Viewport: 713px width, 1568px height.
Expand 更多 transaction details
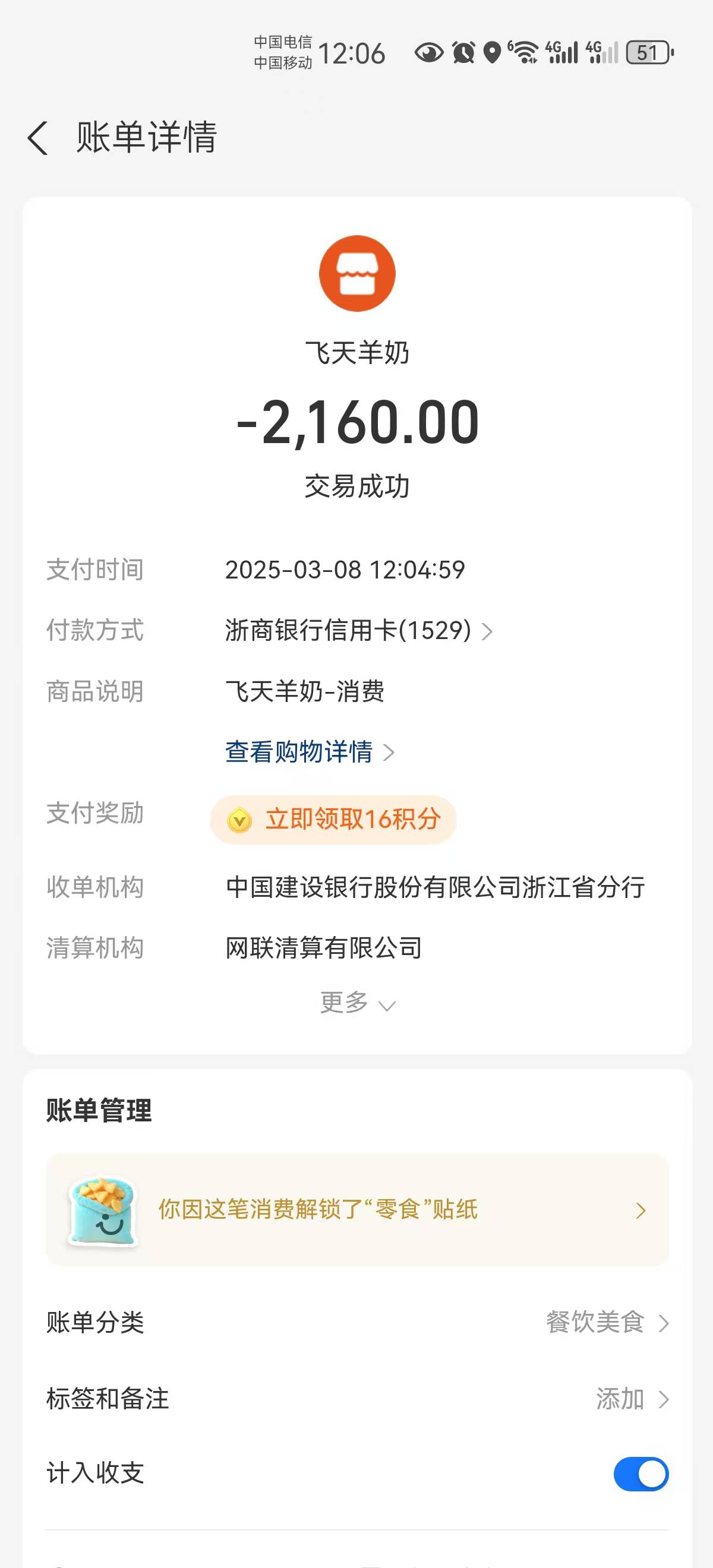click(357, 1003)
